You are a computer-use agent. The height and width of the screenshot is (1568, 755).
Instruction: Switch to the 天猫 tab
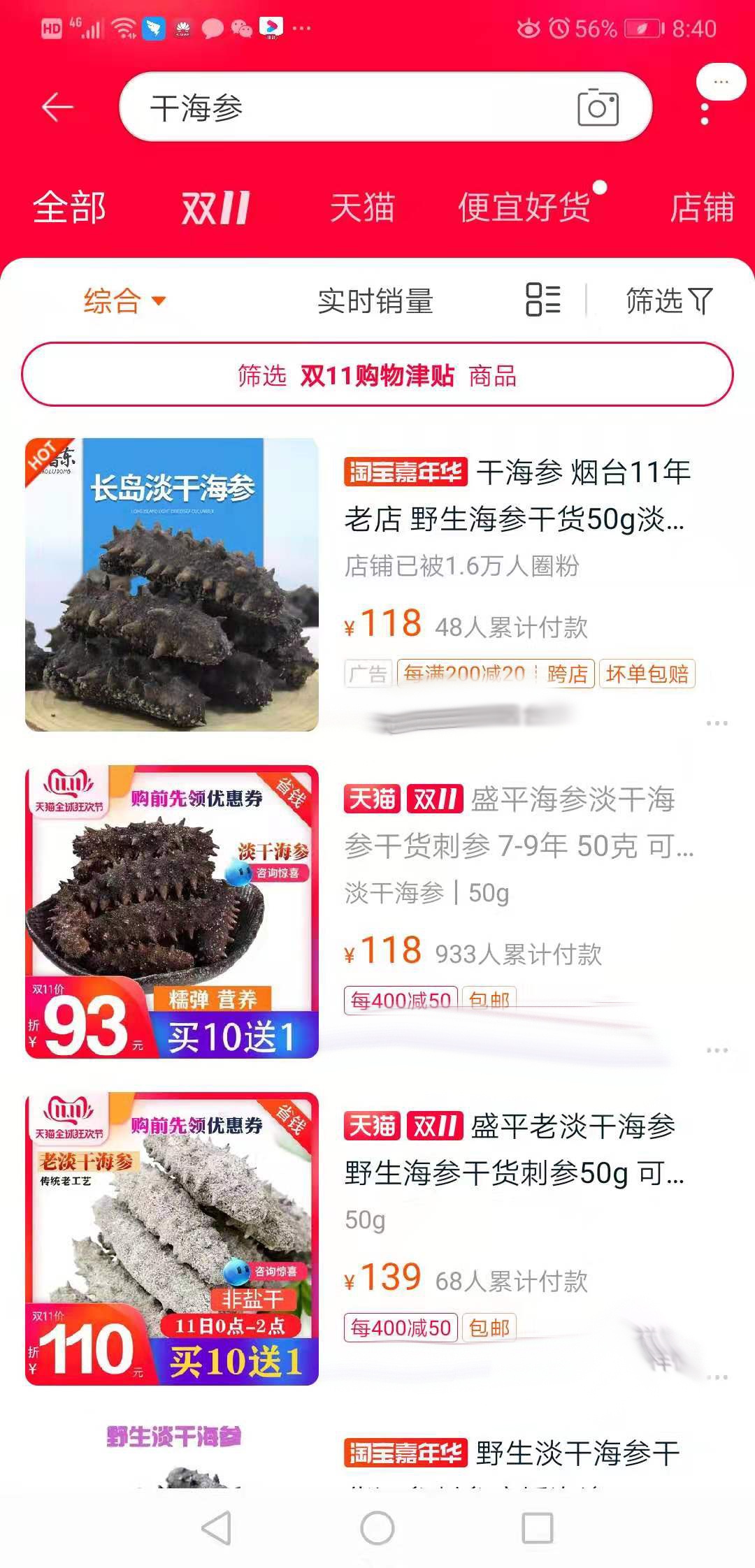(x=362, y=208)
